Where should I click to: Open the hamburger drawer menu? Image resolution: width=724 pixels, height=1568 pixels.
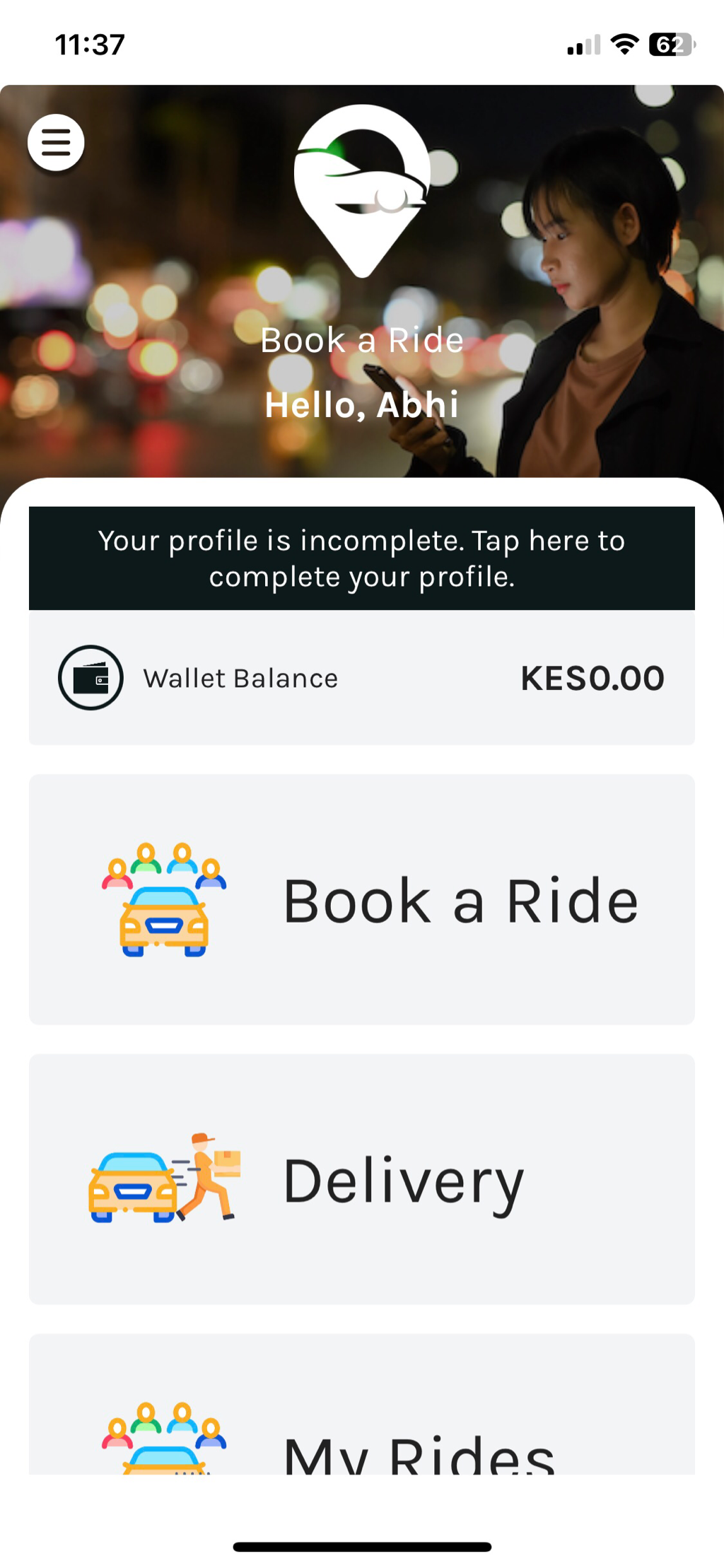(x=56, y=142)
